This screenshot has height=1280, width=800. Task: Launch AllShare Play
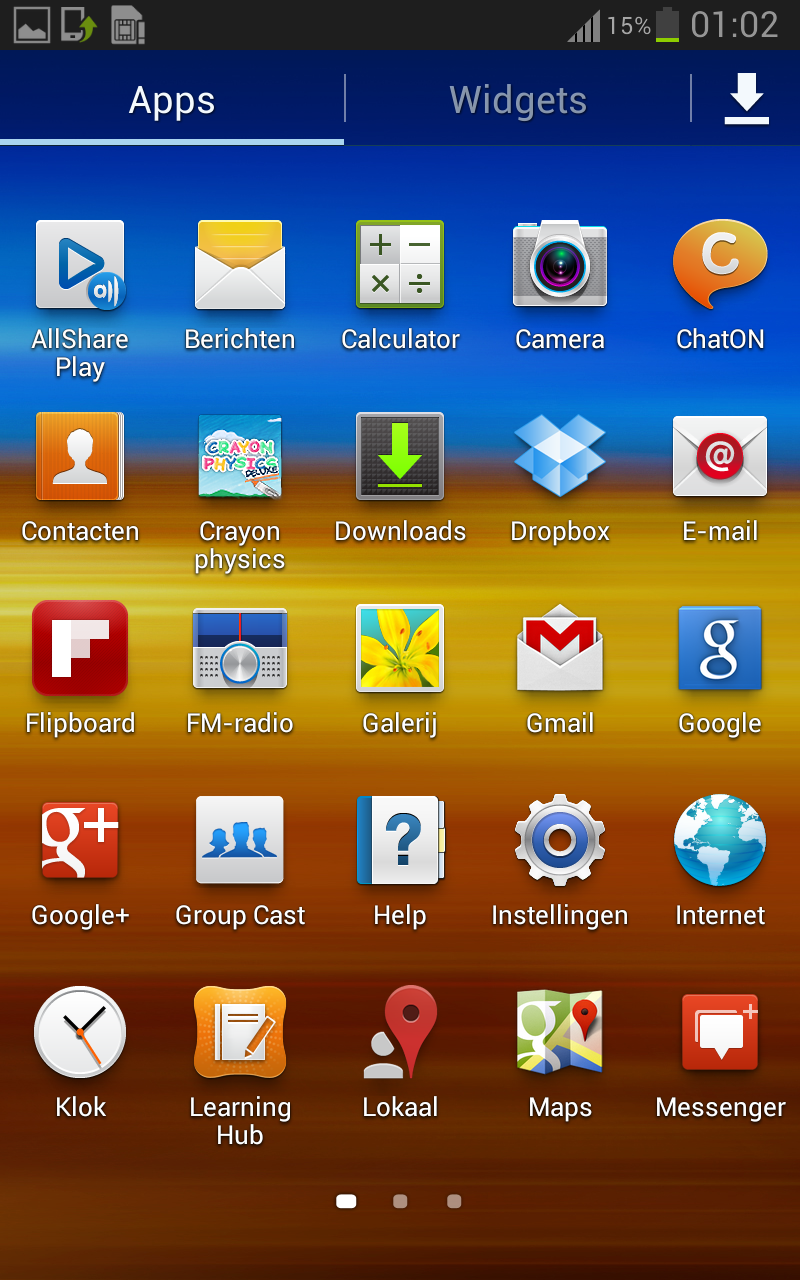tap(80, 266)
